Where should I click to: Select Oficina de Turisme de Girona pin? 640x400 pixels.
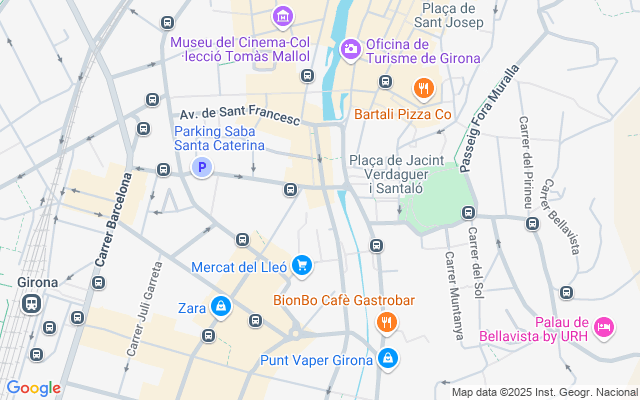click(x=350, y=48)
